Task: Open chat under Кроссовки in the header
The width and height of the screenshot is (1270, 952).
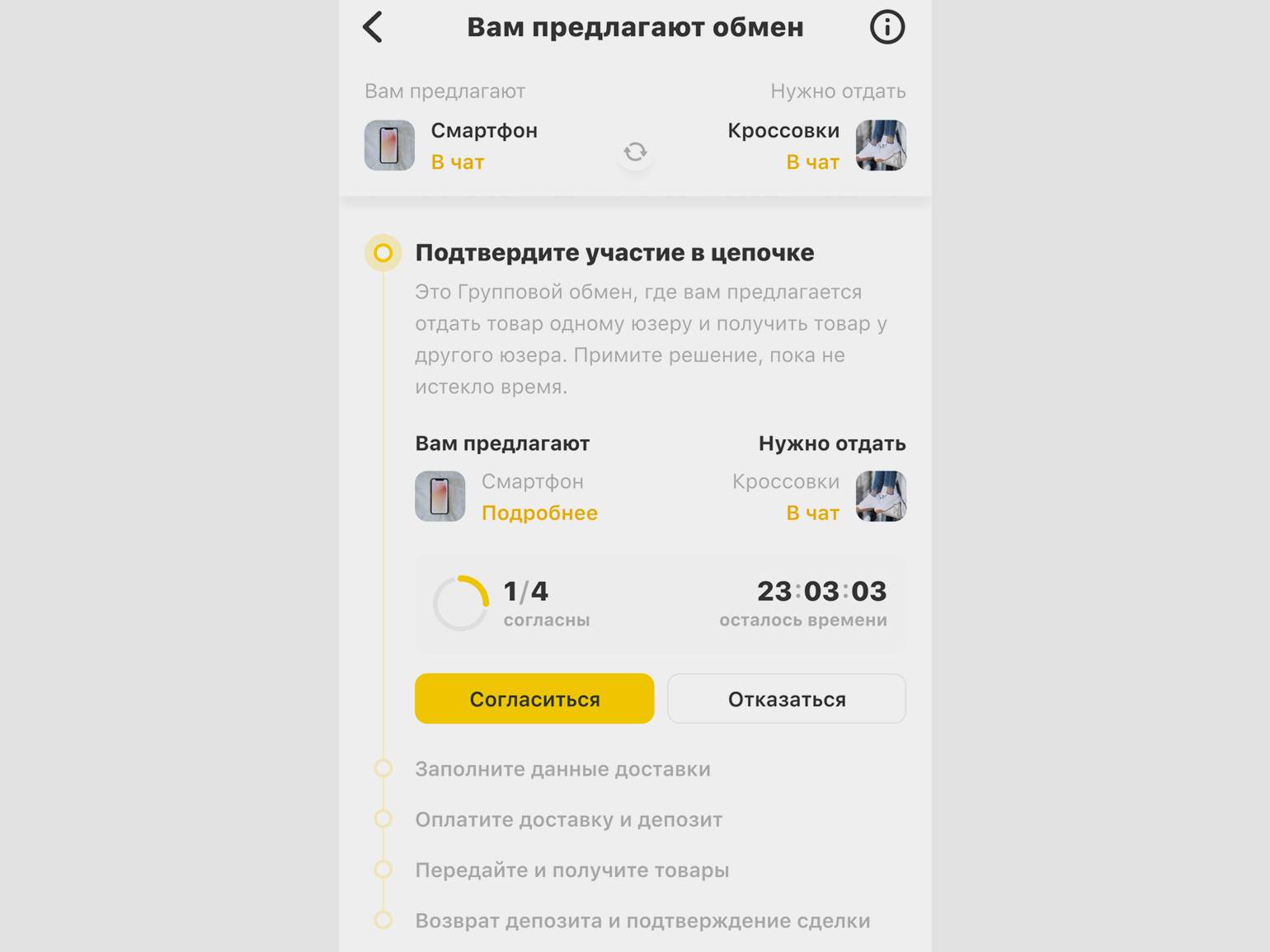Action: tap(811, 162)
